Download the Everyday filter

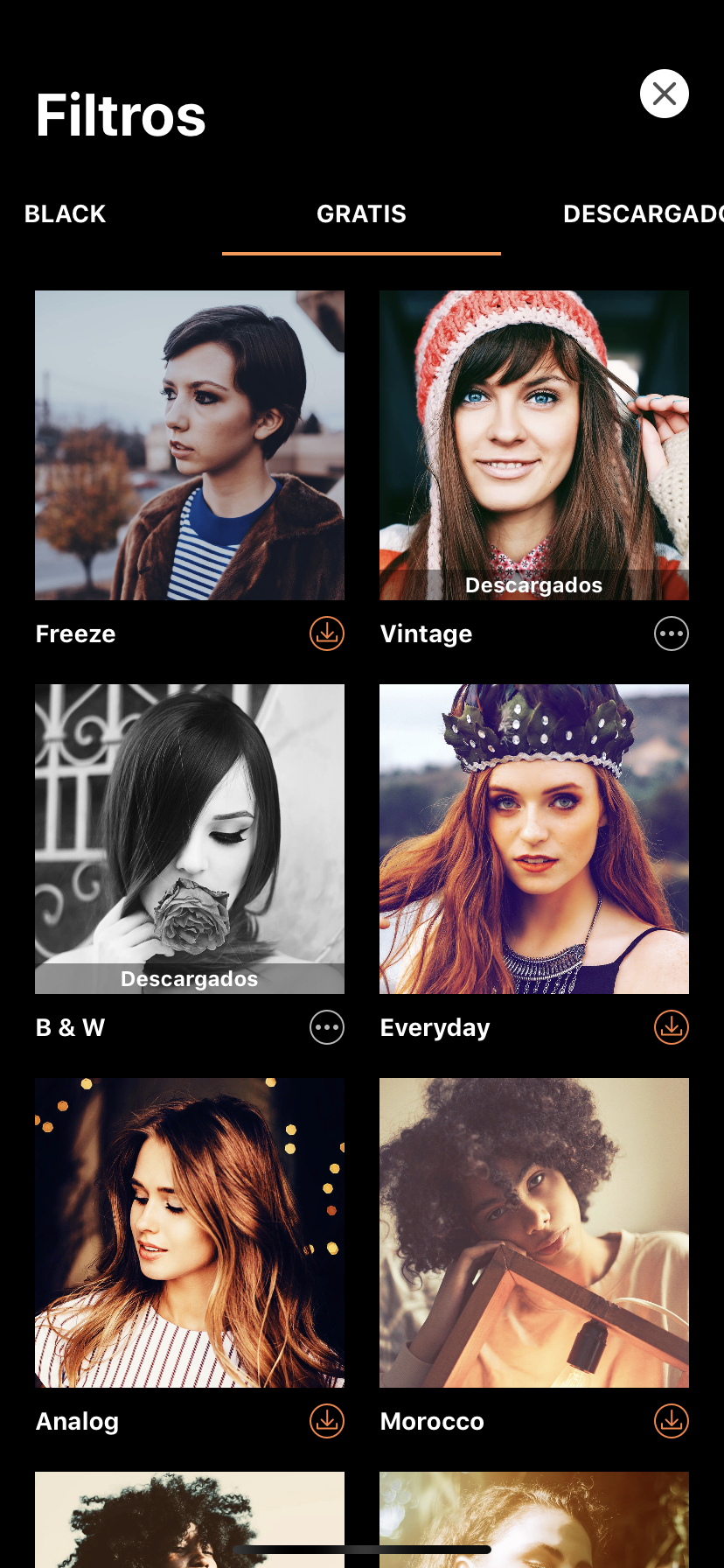click(x=672, y=1027)
